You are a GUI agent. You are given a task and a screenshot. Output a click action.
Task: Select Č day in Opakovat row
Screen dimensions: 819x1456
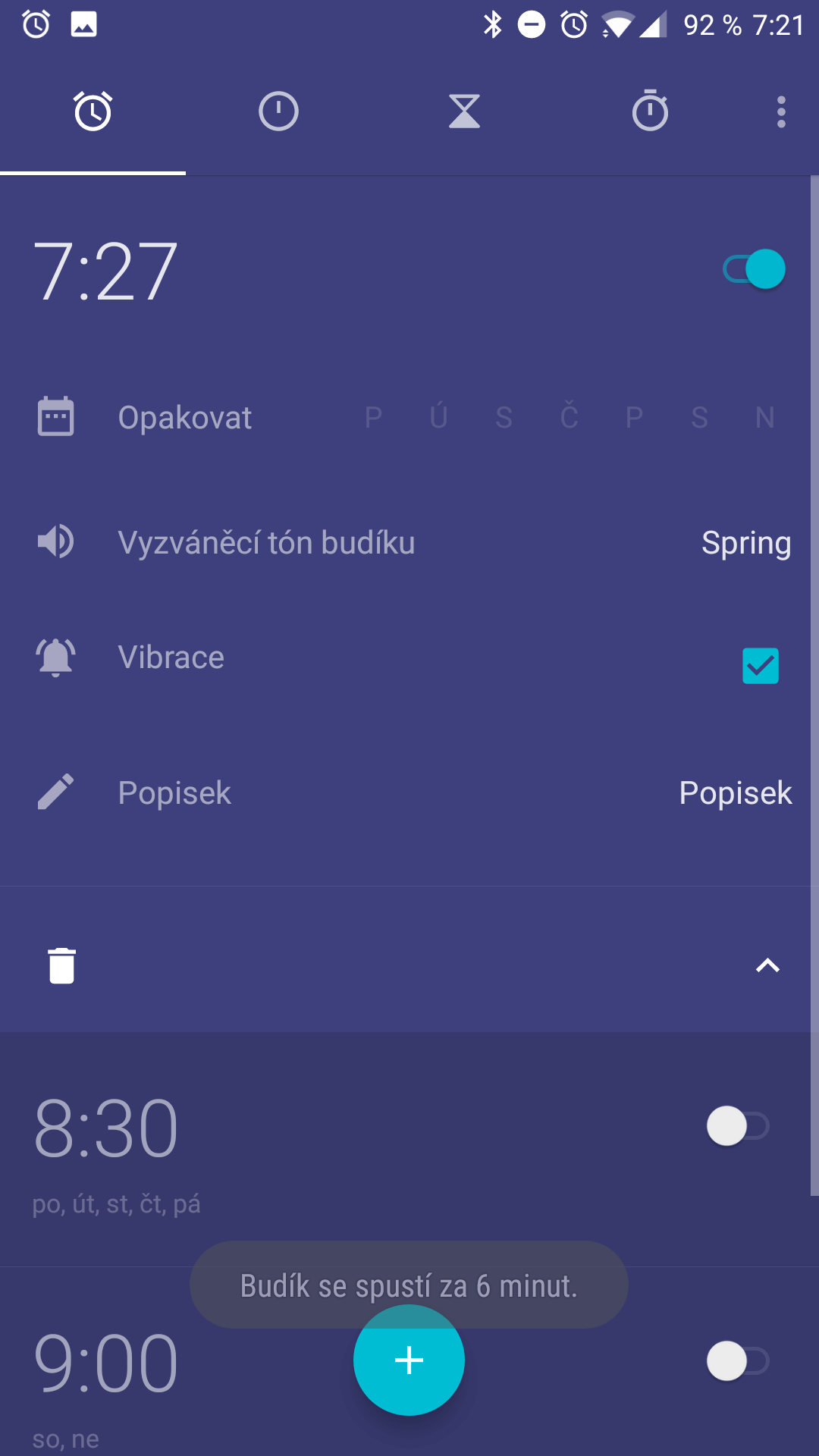pos(569,418)
